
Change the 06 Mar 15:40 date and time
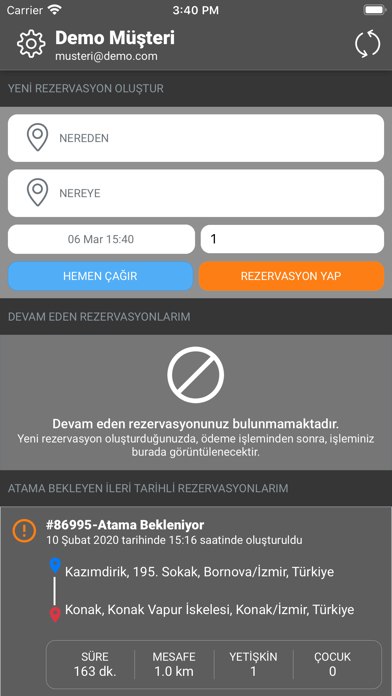coord(101,239)
